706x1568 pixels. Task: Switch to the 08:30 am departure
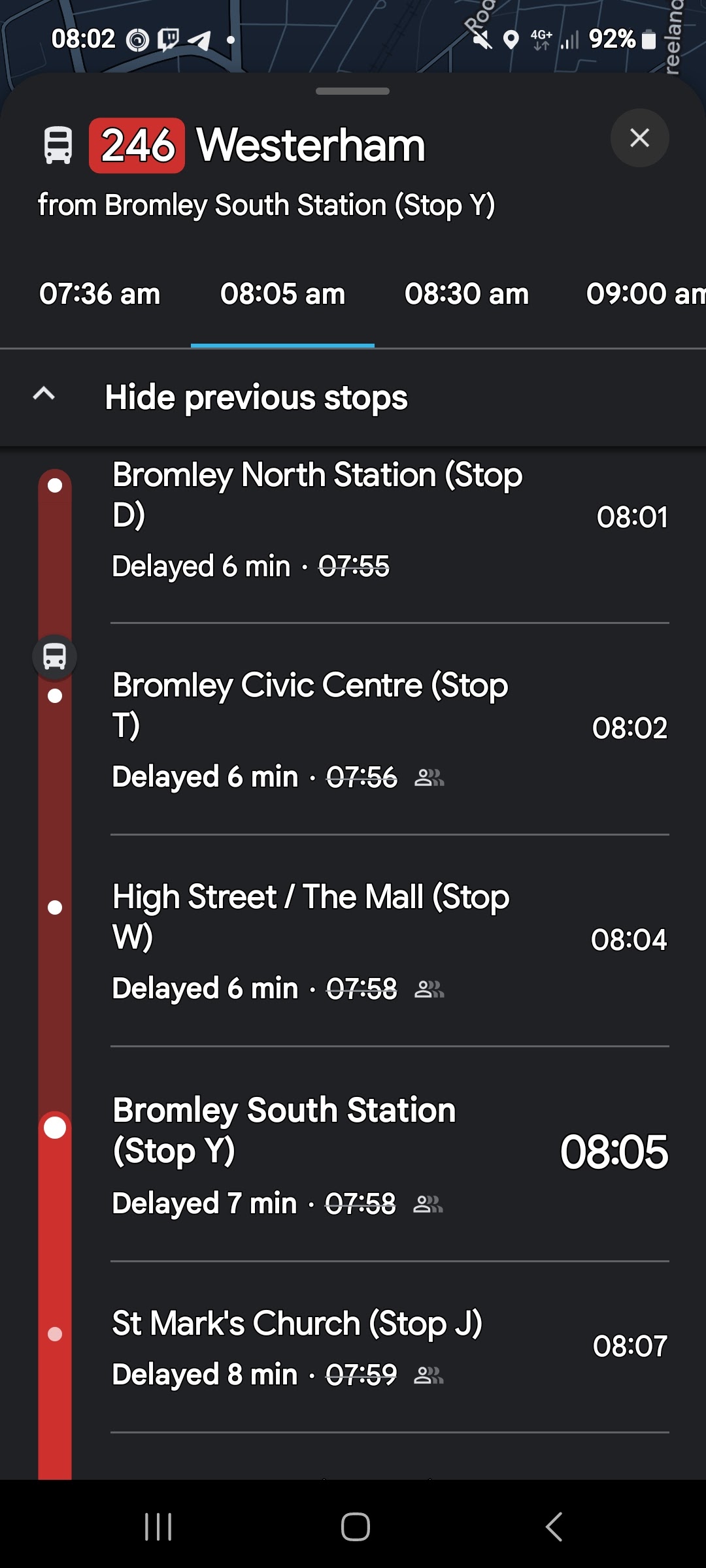point(466,294)
